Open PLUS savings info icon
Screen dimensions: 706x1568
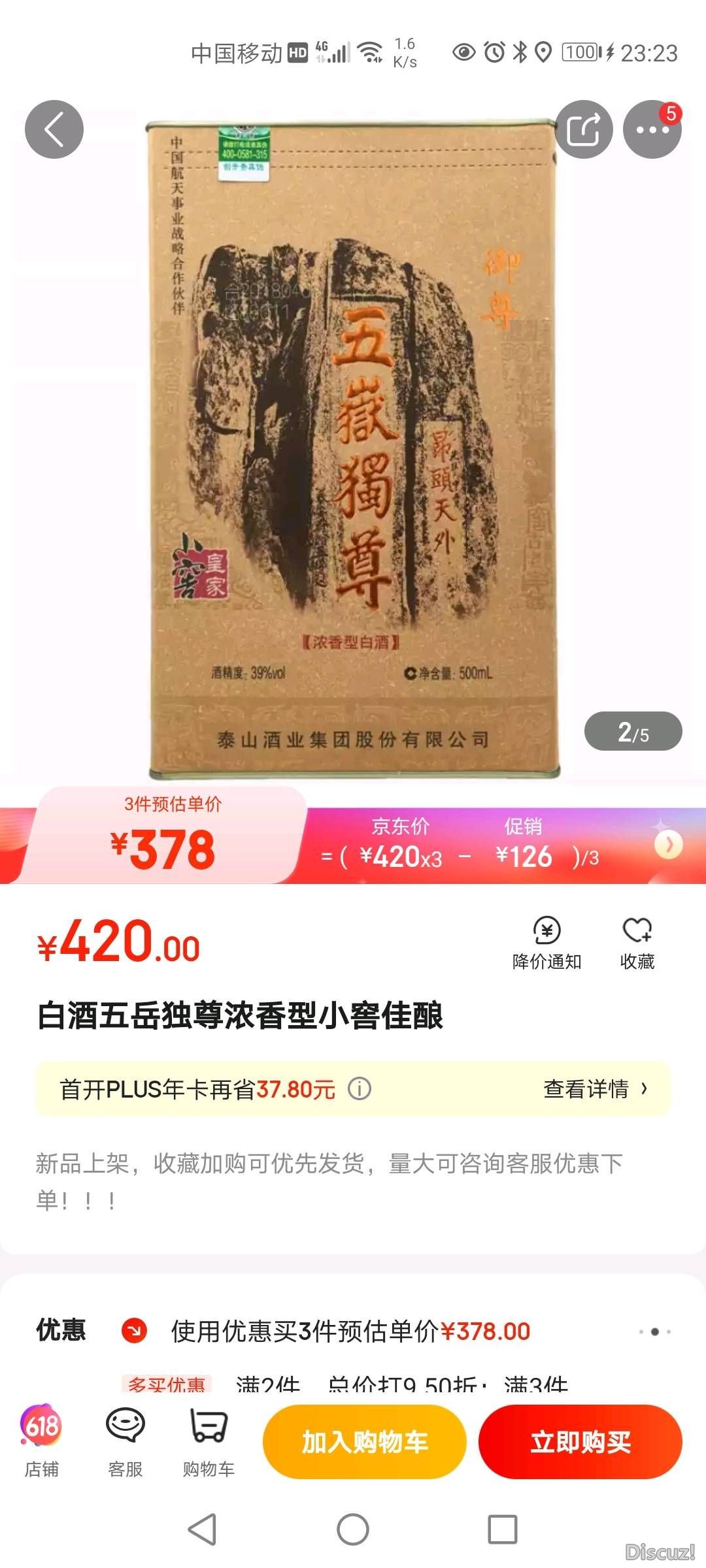359,1089
